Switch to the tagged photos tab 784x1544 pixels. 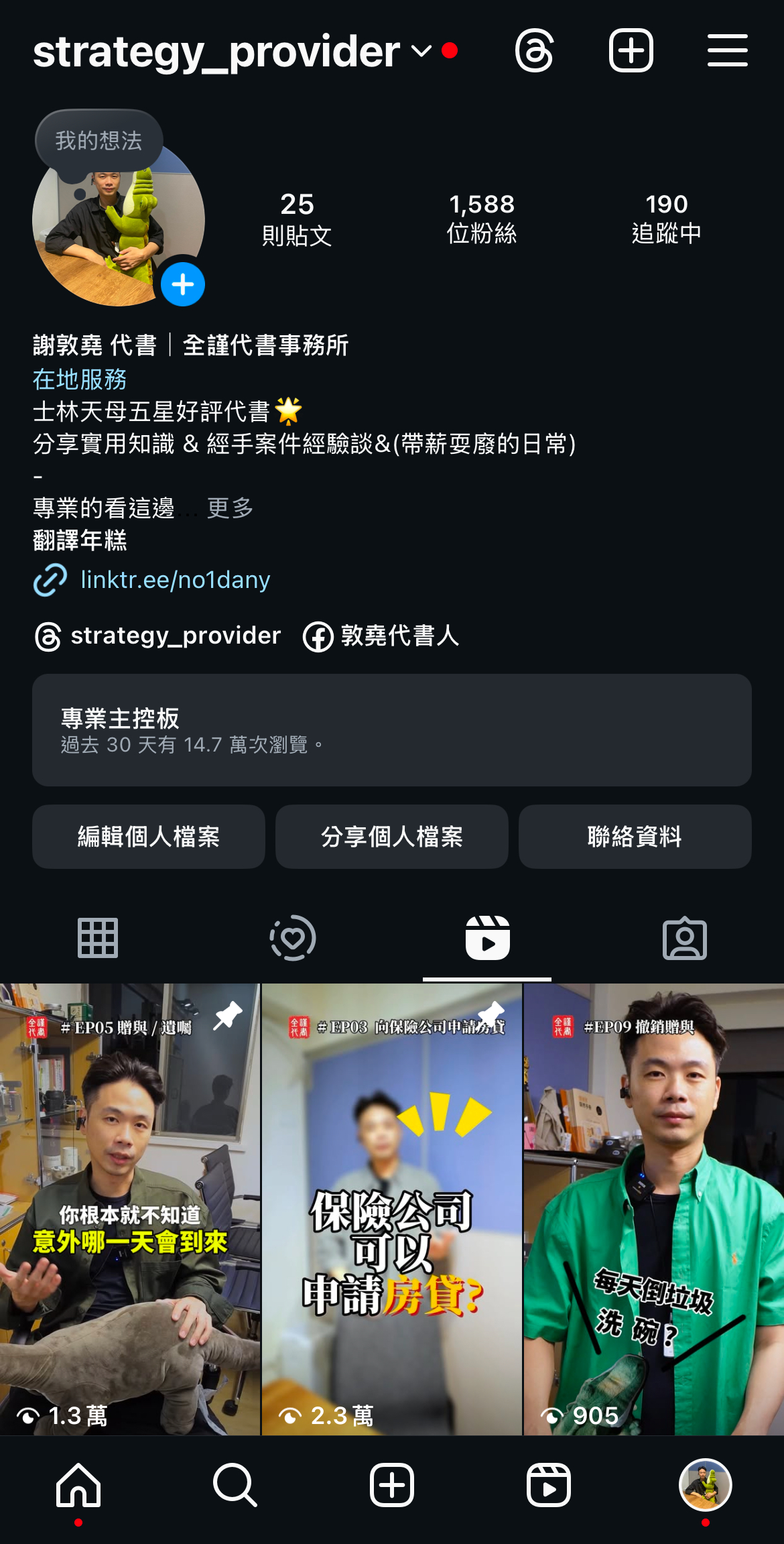click(x=684, y=938)
